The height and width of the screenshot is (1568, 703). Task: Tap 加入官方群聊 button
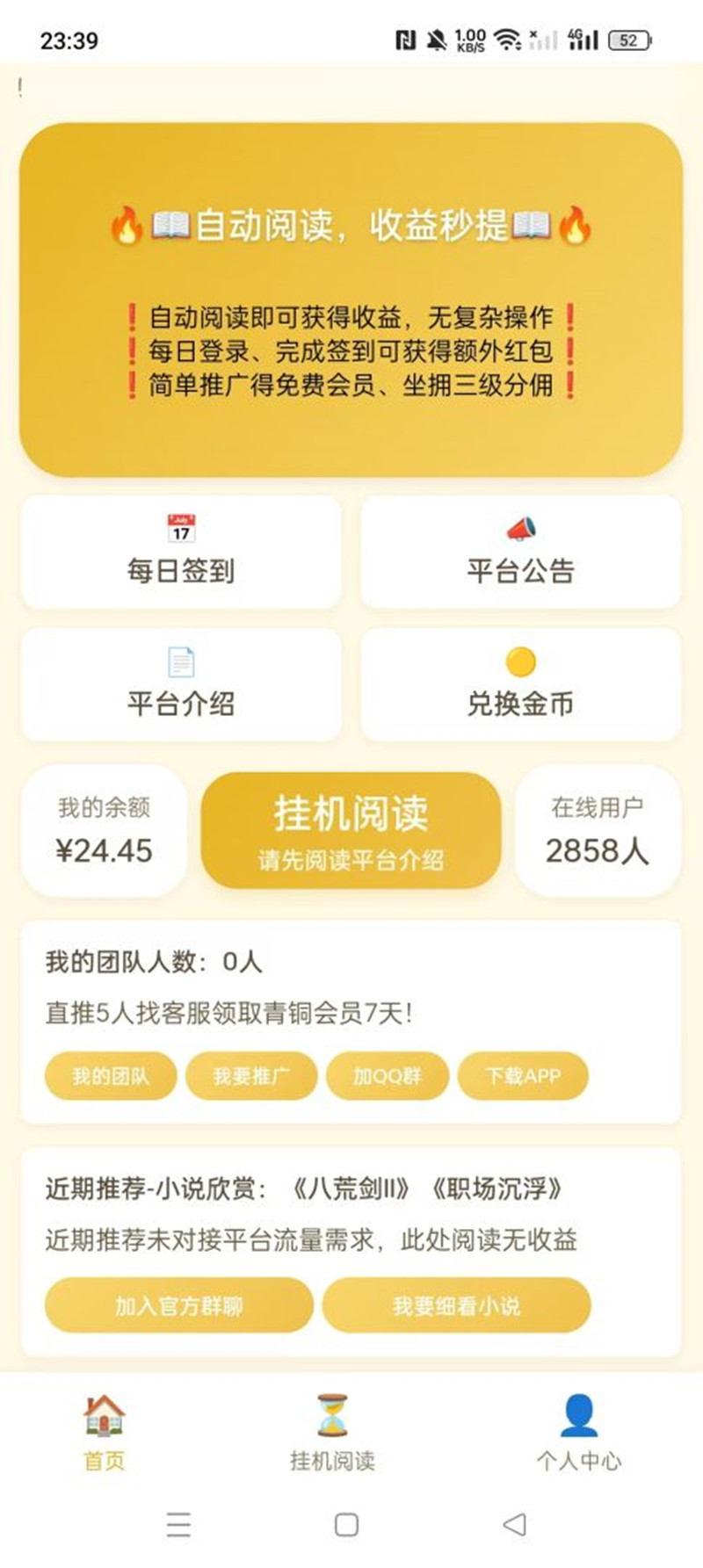179,1305
